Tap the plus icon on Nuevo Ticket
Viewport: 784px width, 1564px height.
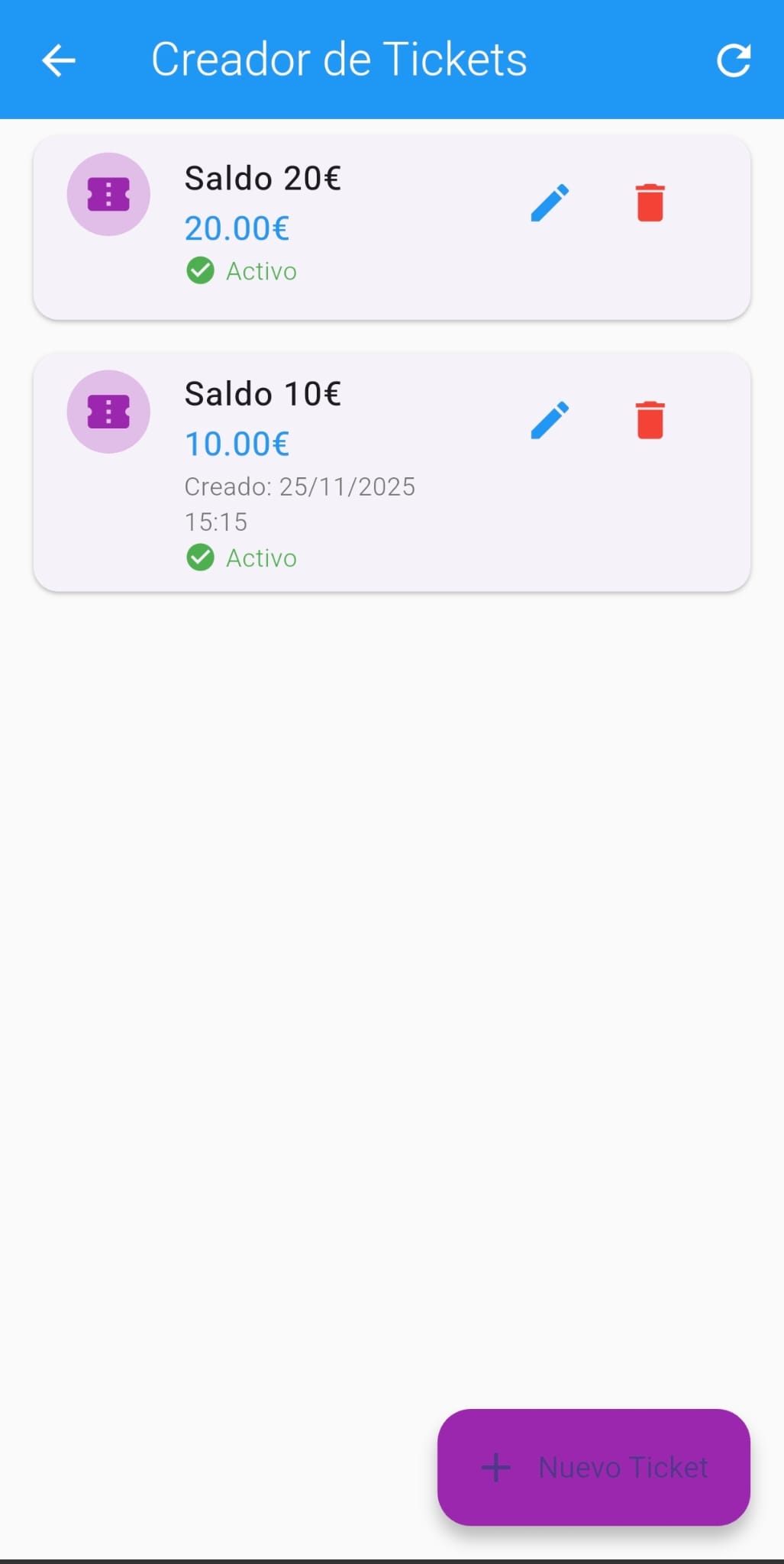pos(496,1466)
